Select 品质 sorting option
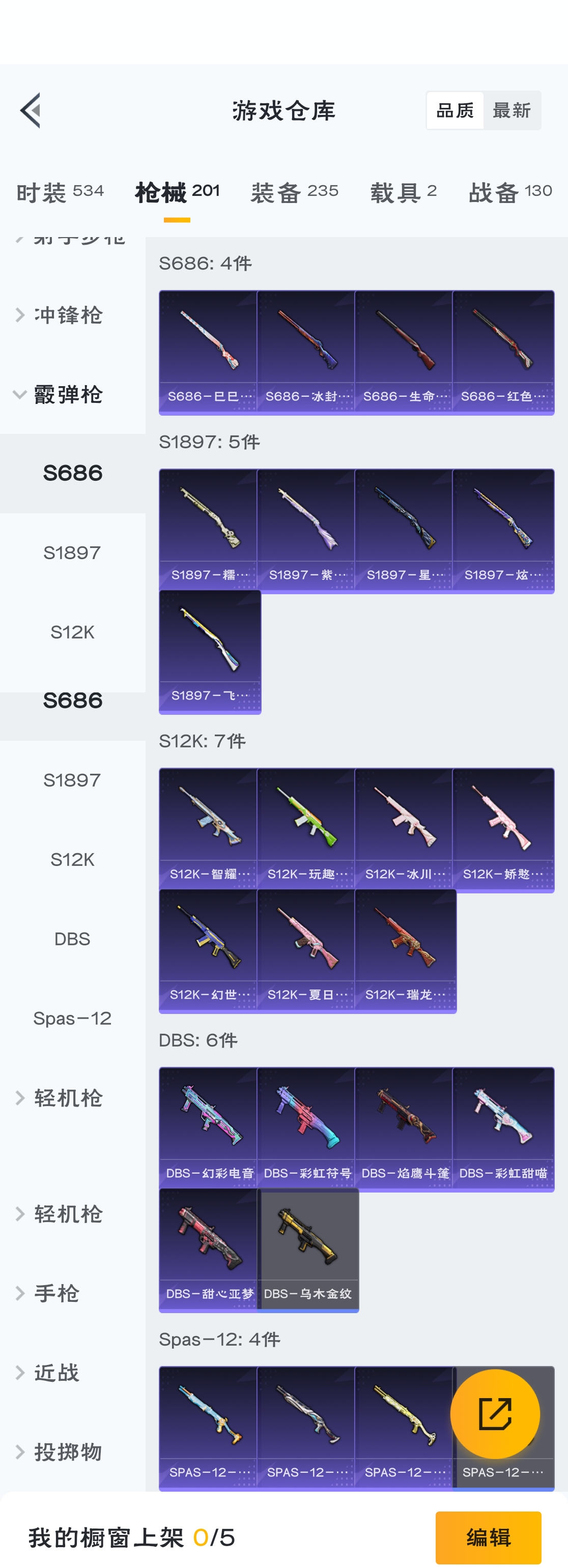Viewport: 568px width, 1568px height. coord(455,110)
